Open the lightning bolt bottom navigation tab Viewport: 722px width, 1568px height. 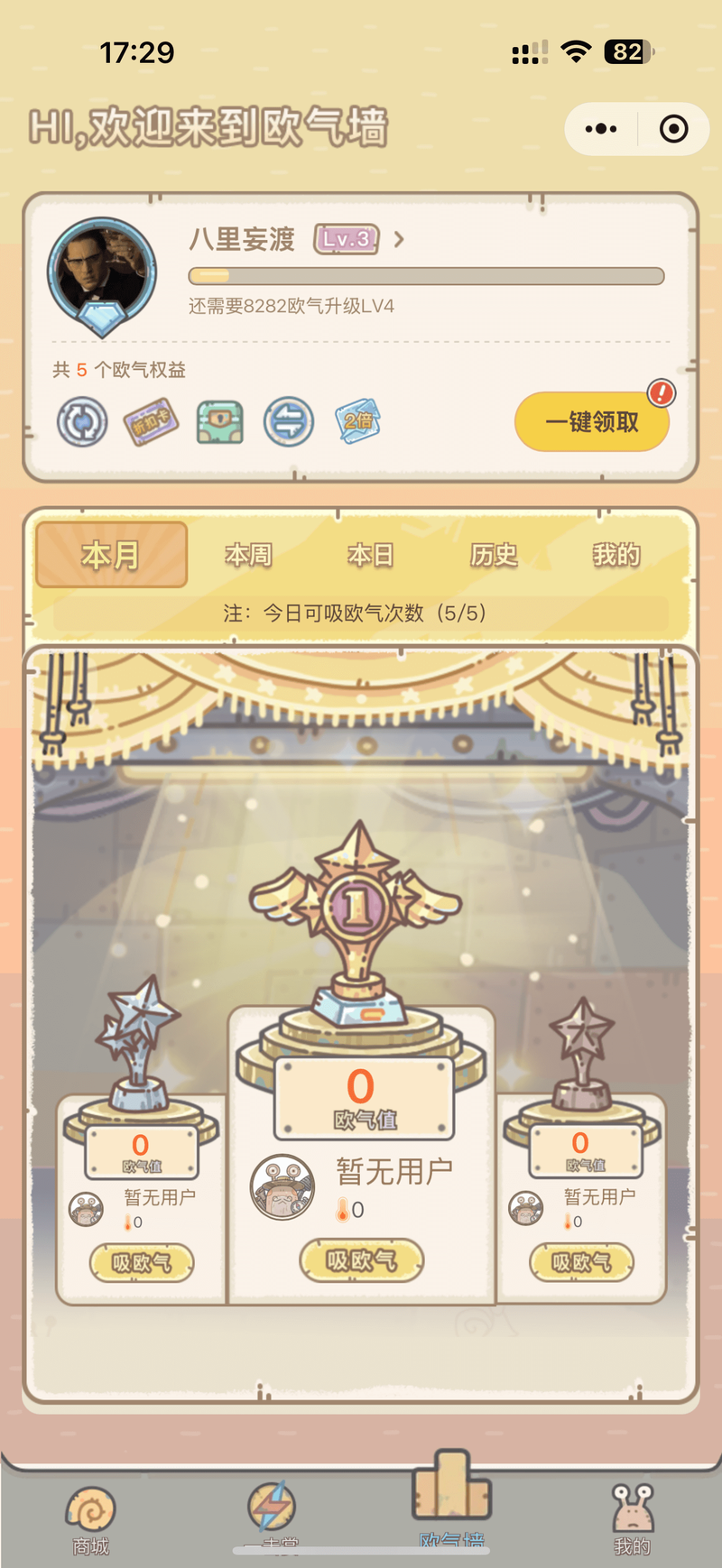coord(272,1511)
